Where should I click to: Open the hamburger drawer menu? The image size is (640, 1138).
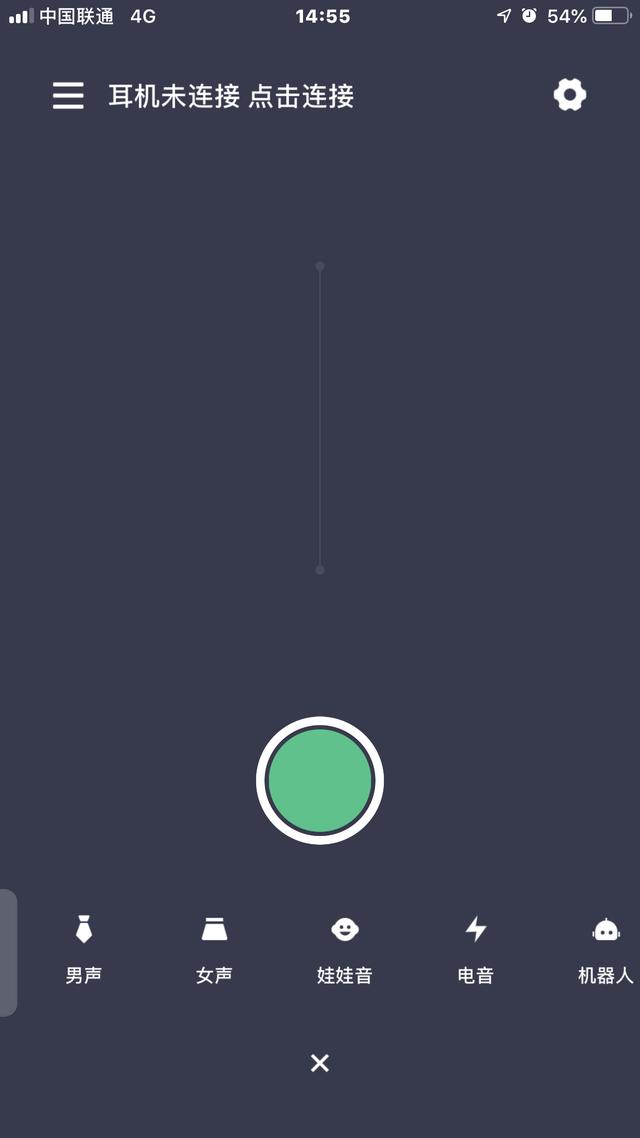[68, 96]
